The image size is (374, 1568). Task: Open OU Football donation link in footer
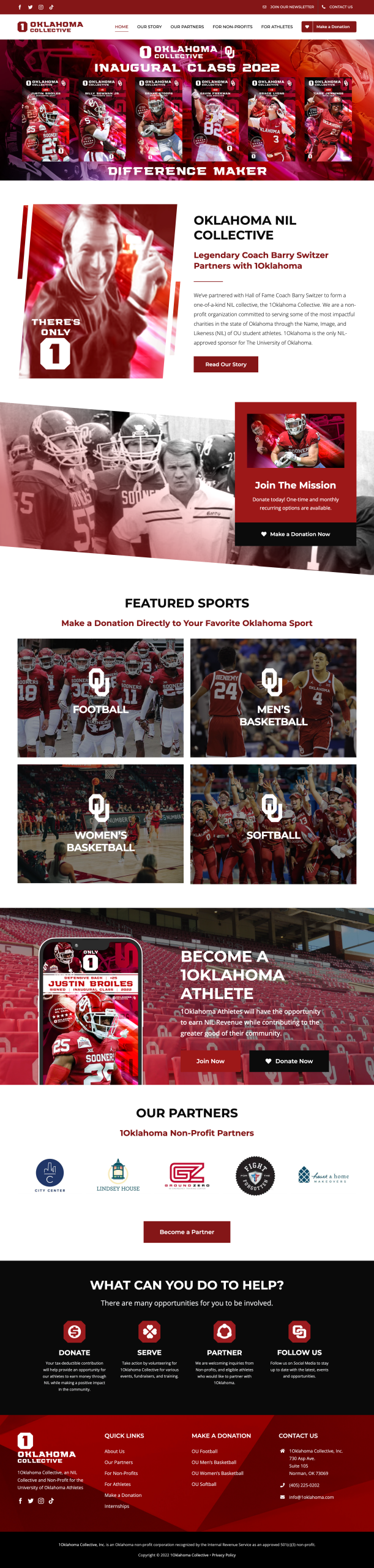204,1451
